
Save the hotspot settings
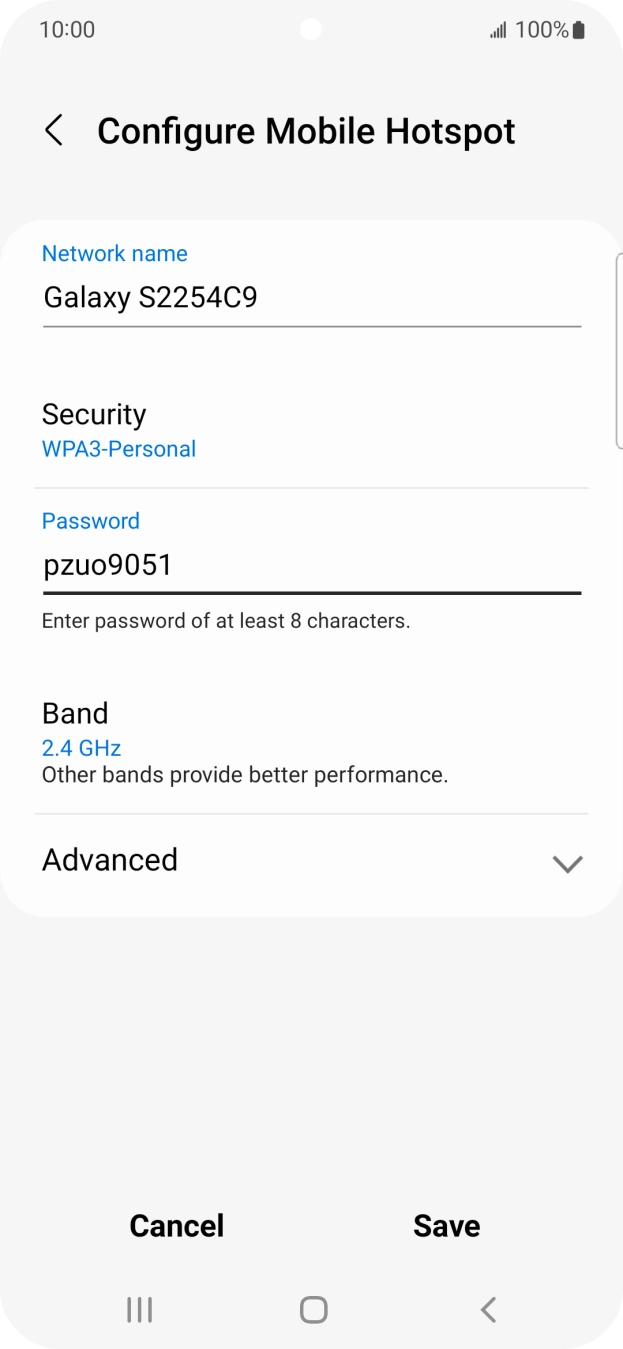coord(446,1226)
